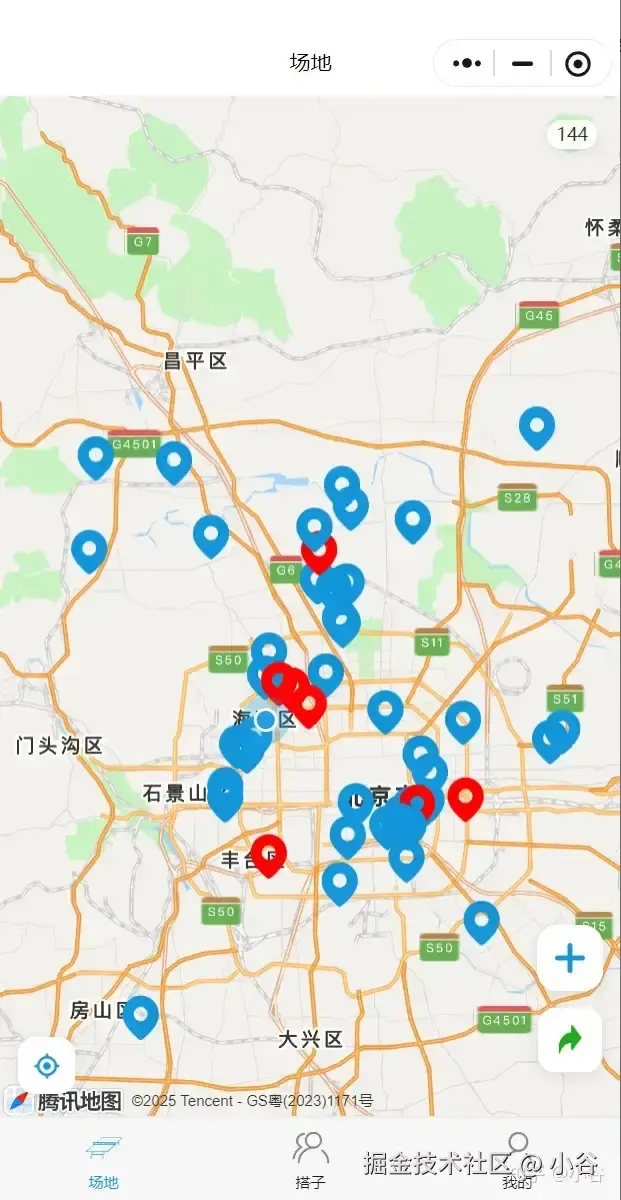Share the map using the green arrow

[x=570, y=1040]
